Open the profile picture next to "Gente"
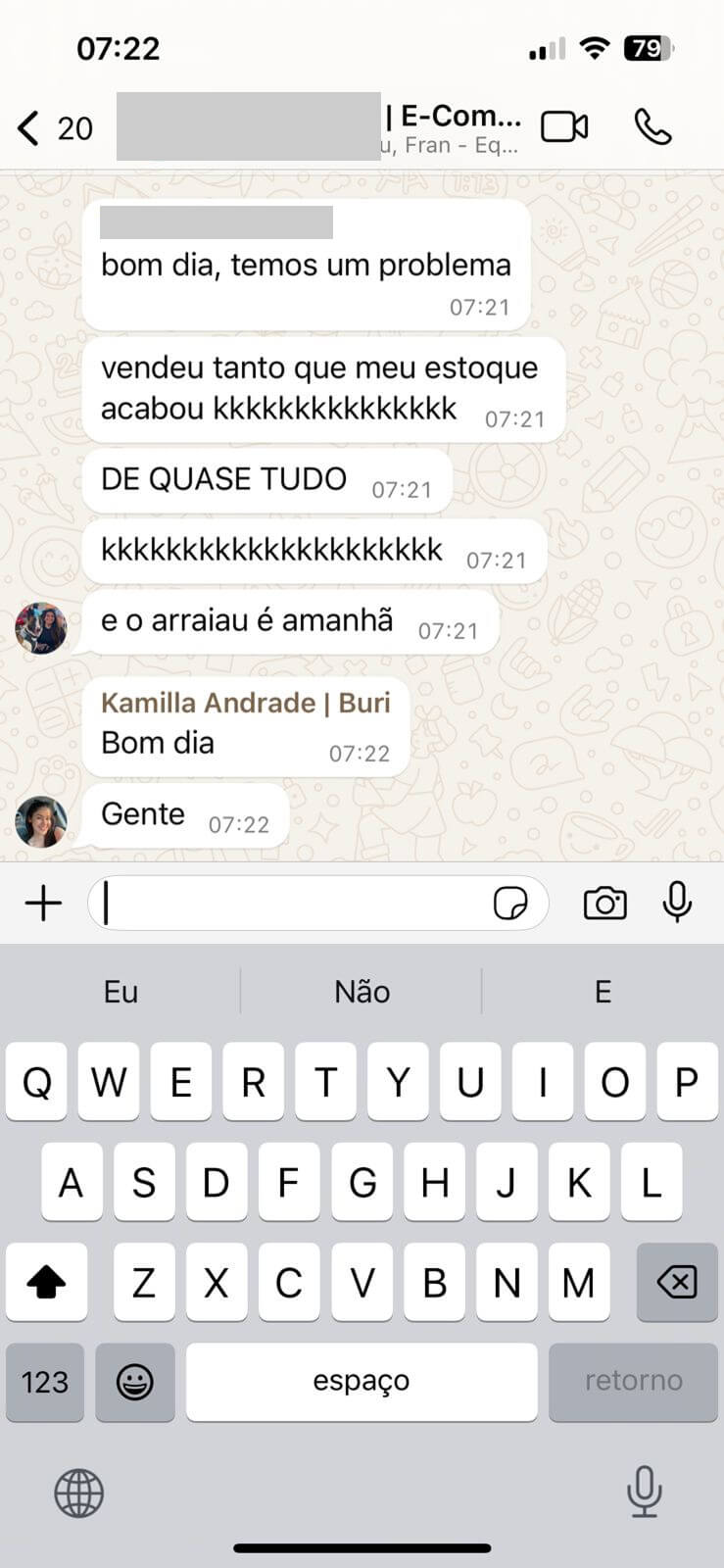The image size is (724, 1568). click(x=41, y=821)
